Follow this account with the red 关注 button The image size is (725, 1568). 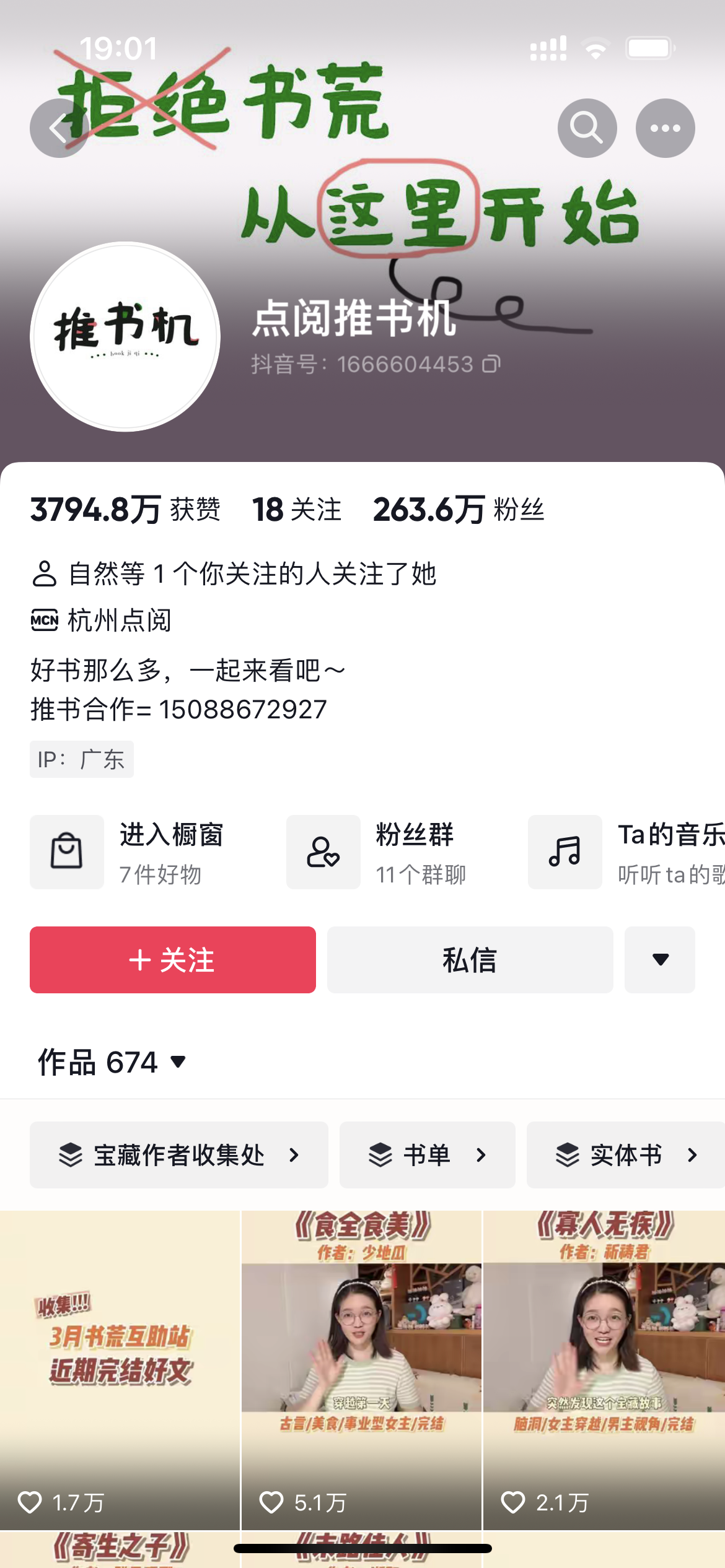(172, 960)
